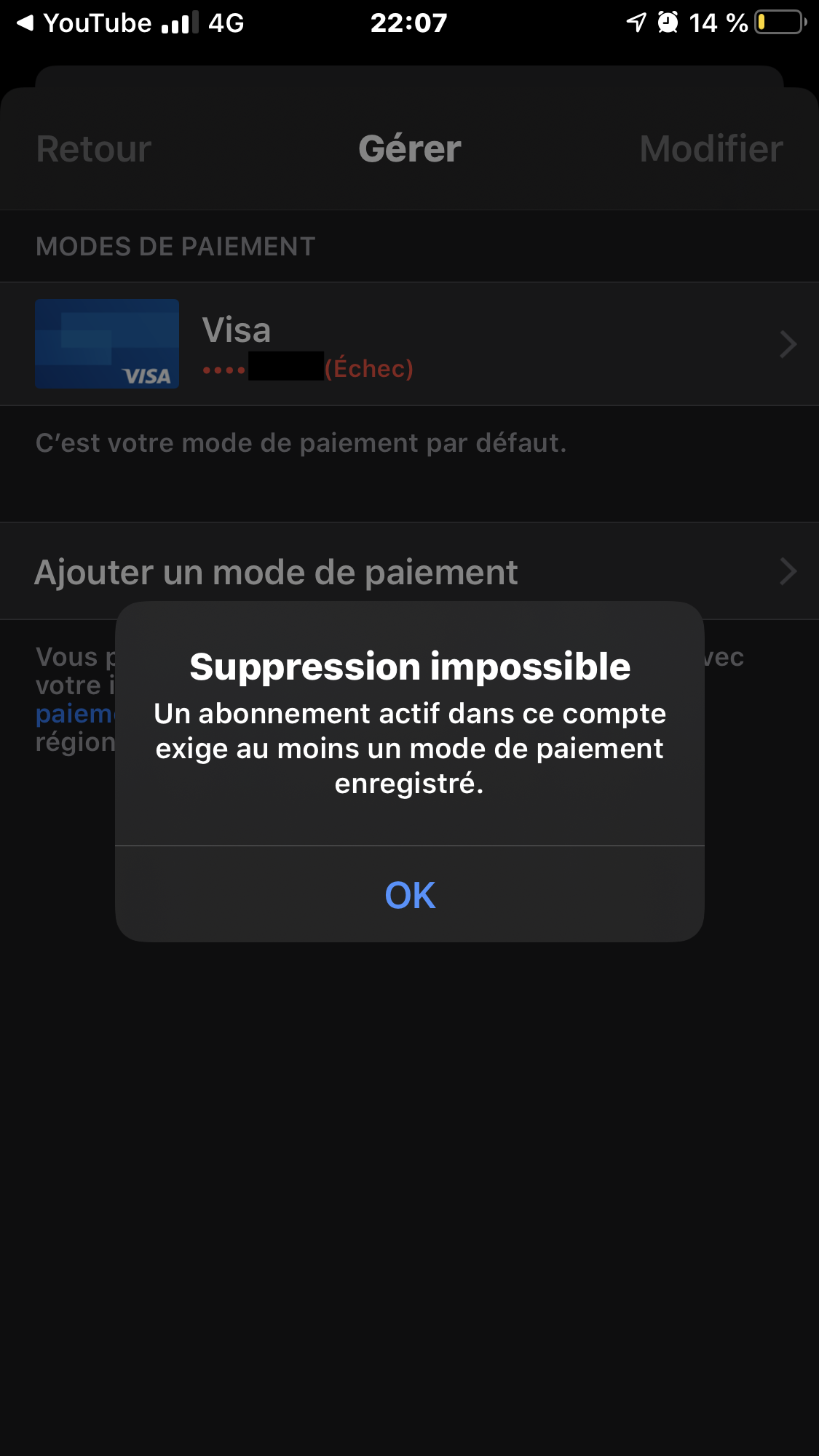819x1456 pixels.
Task: Dismiss the dialog with OK
Action: [x=410, y=894]
